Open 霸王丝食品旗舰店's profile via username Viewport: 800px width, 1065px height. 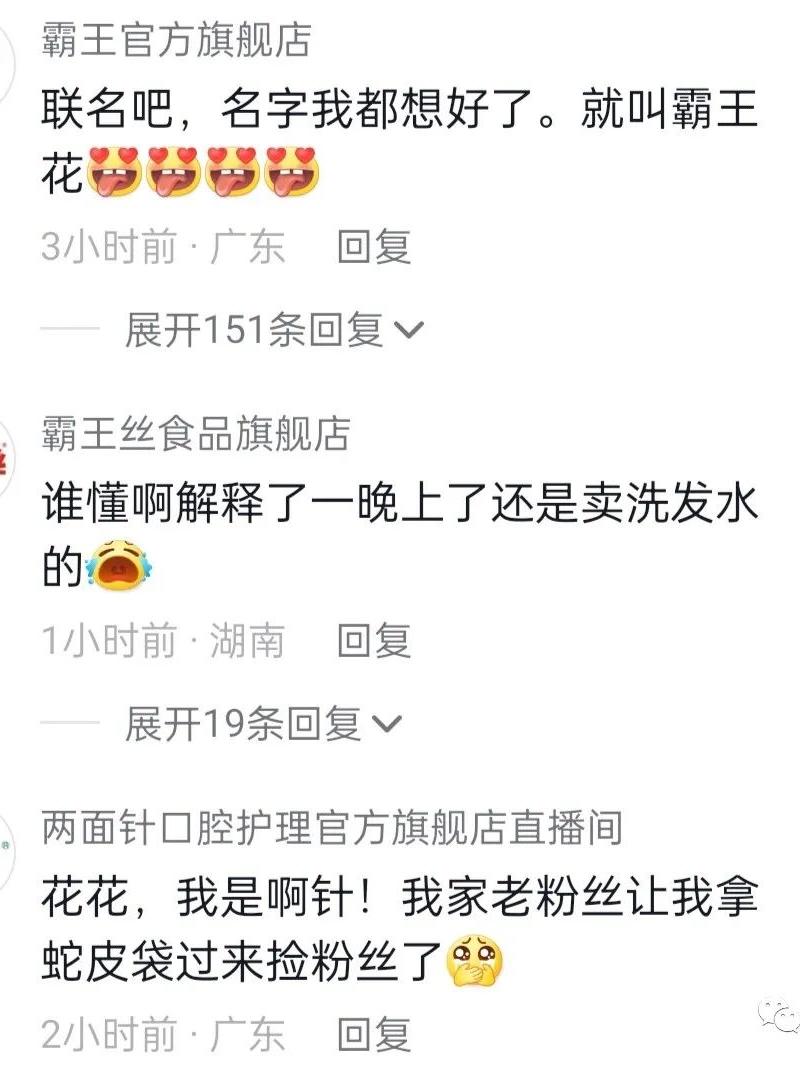pos(196,435)
